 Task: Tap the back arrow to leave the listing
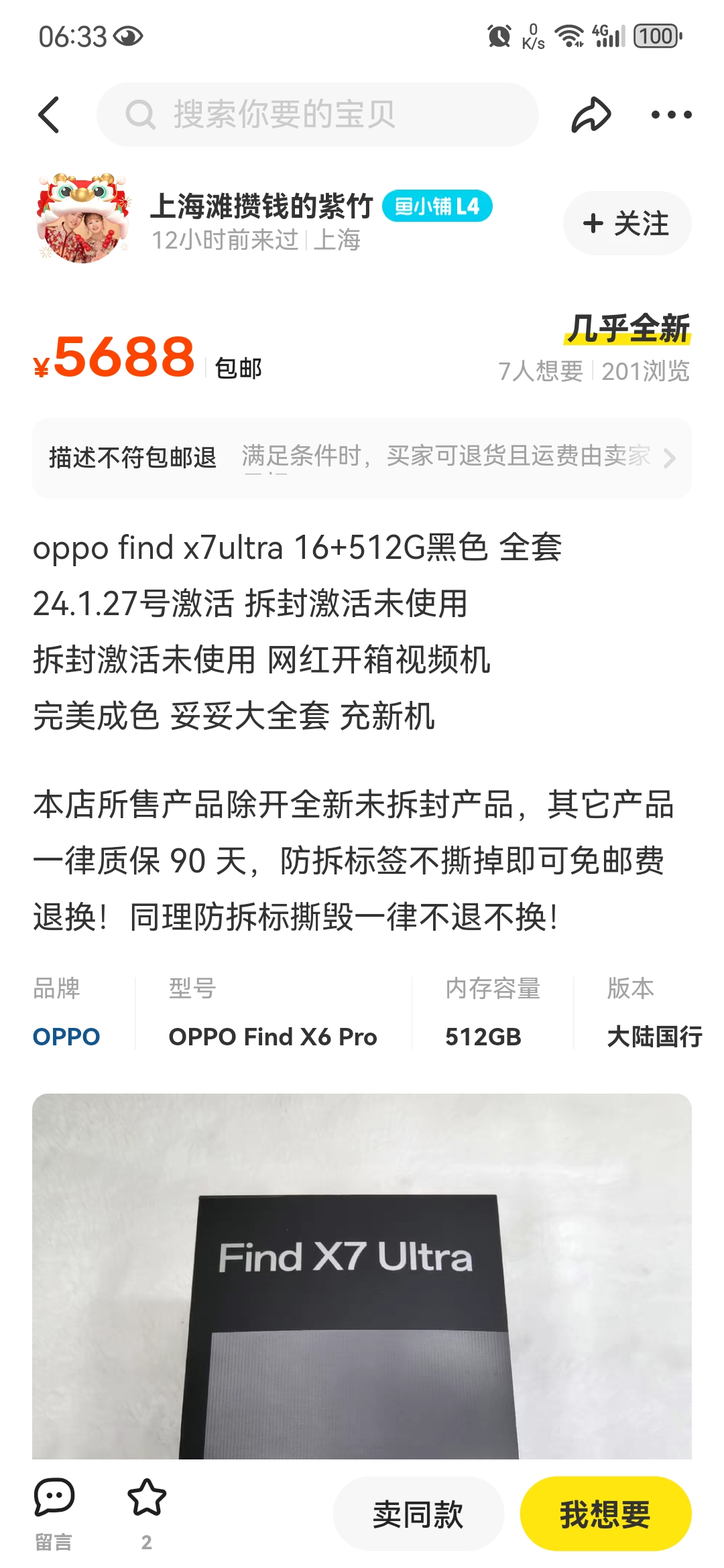(x=48, y=114)
